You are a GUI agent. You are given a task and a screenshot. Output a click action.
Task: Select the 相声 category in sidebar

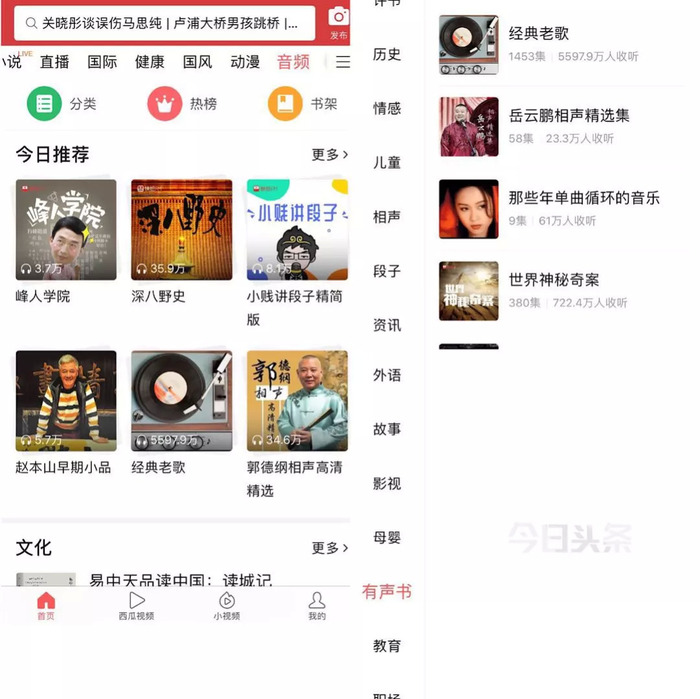pos(387,217)
